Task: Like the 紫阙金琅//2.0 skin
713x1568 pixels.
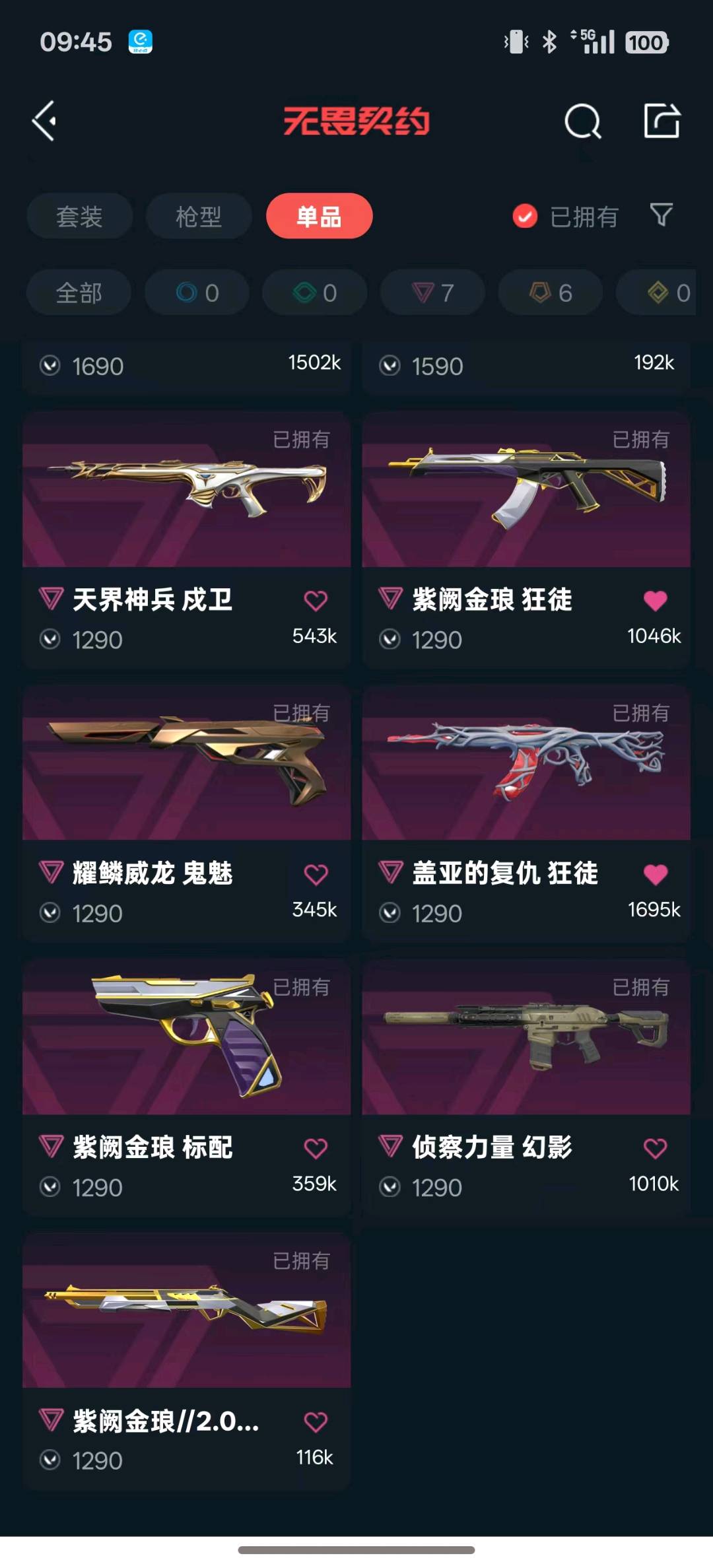Action: coord(316,1421)
